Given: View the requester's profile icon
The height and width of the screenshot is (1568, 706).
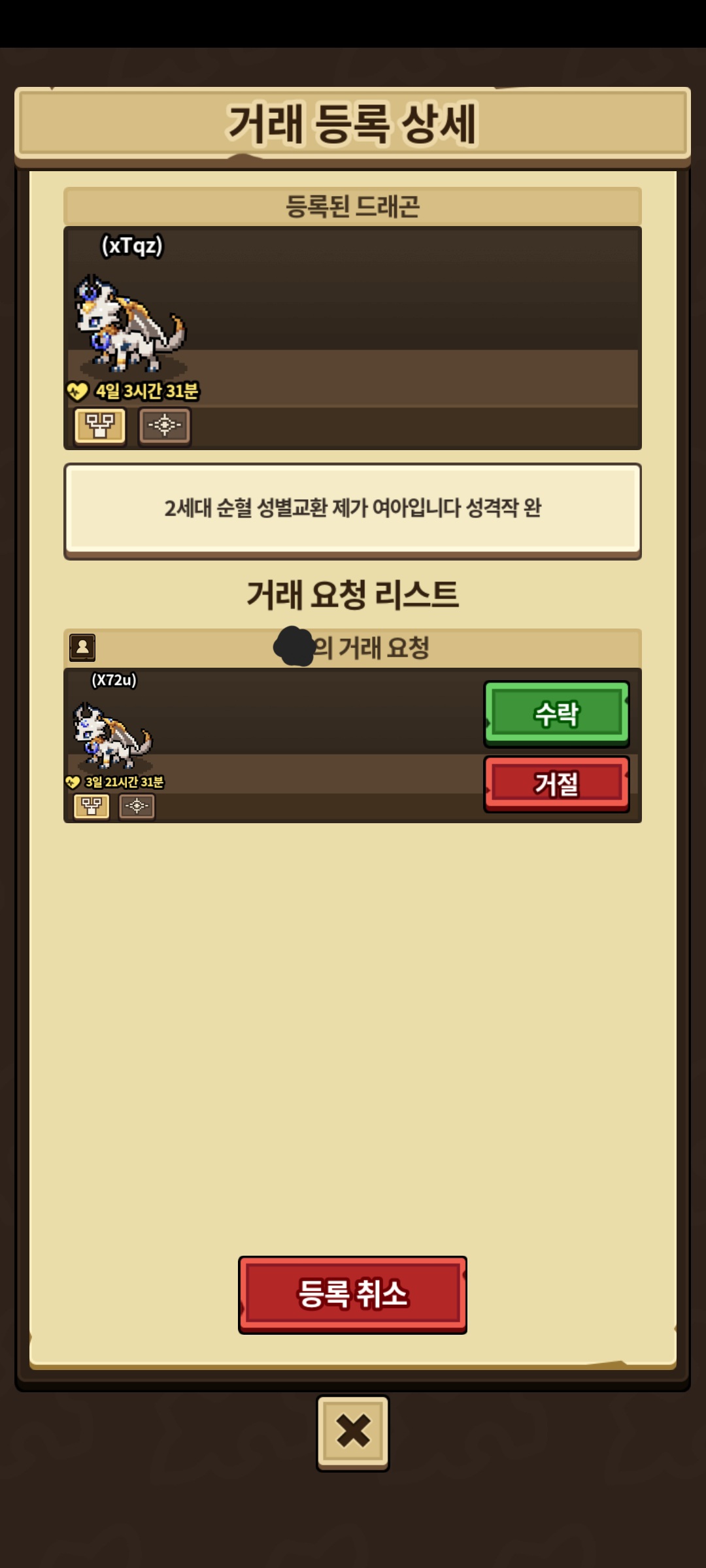Looking at the screenshot, I should point(82,647).
